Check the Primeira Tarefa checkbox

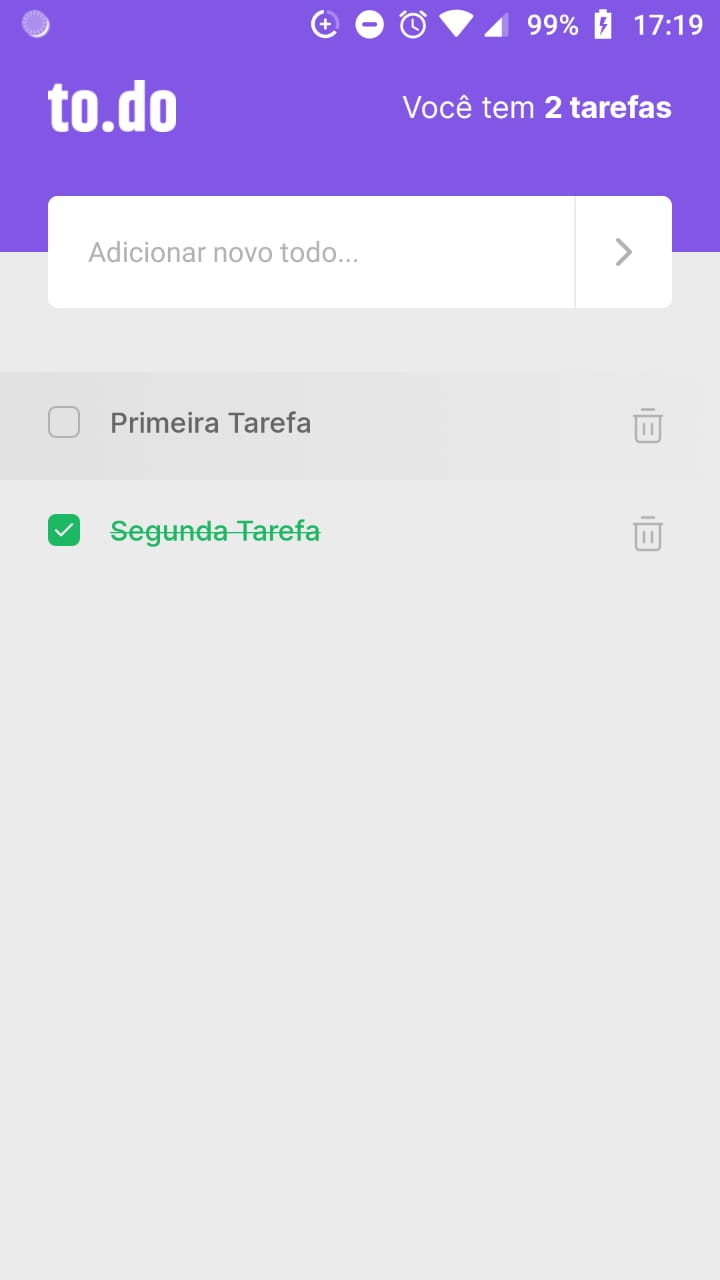pyautogui.click(x=64, y=423)
